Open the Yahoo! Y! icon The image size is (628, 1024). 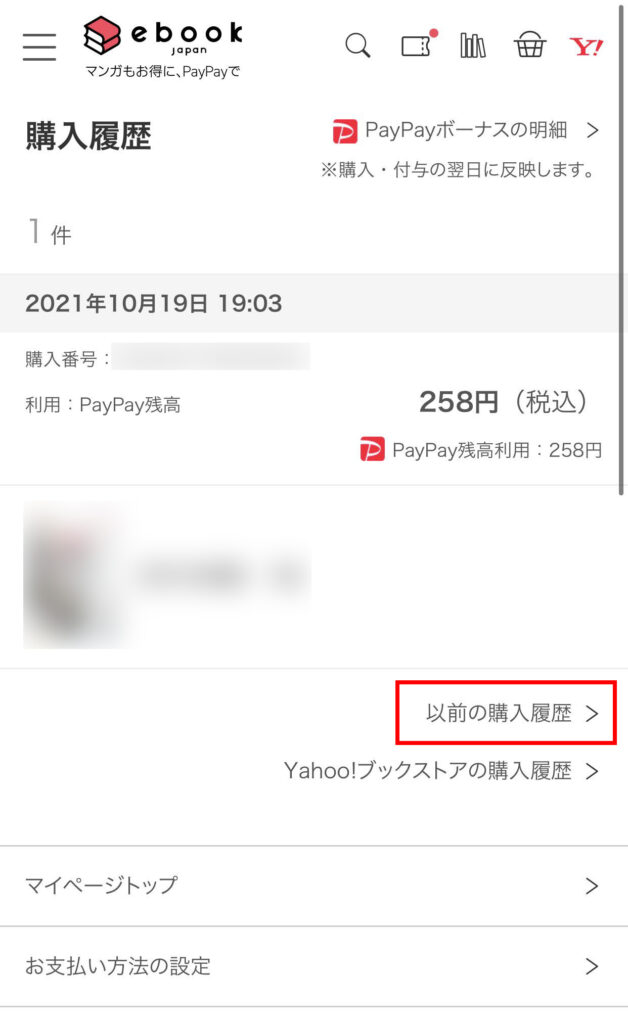[586, 46]
